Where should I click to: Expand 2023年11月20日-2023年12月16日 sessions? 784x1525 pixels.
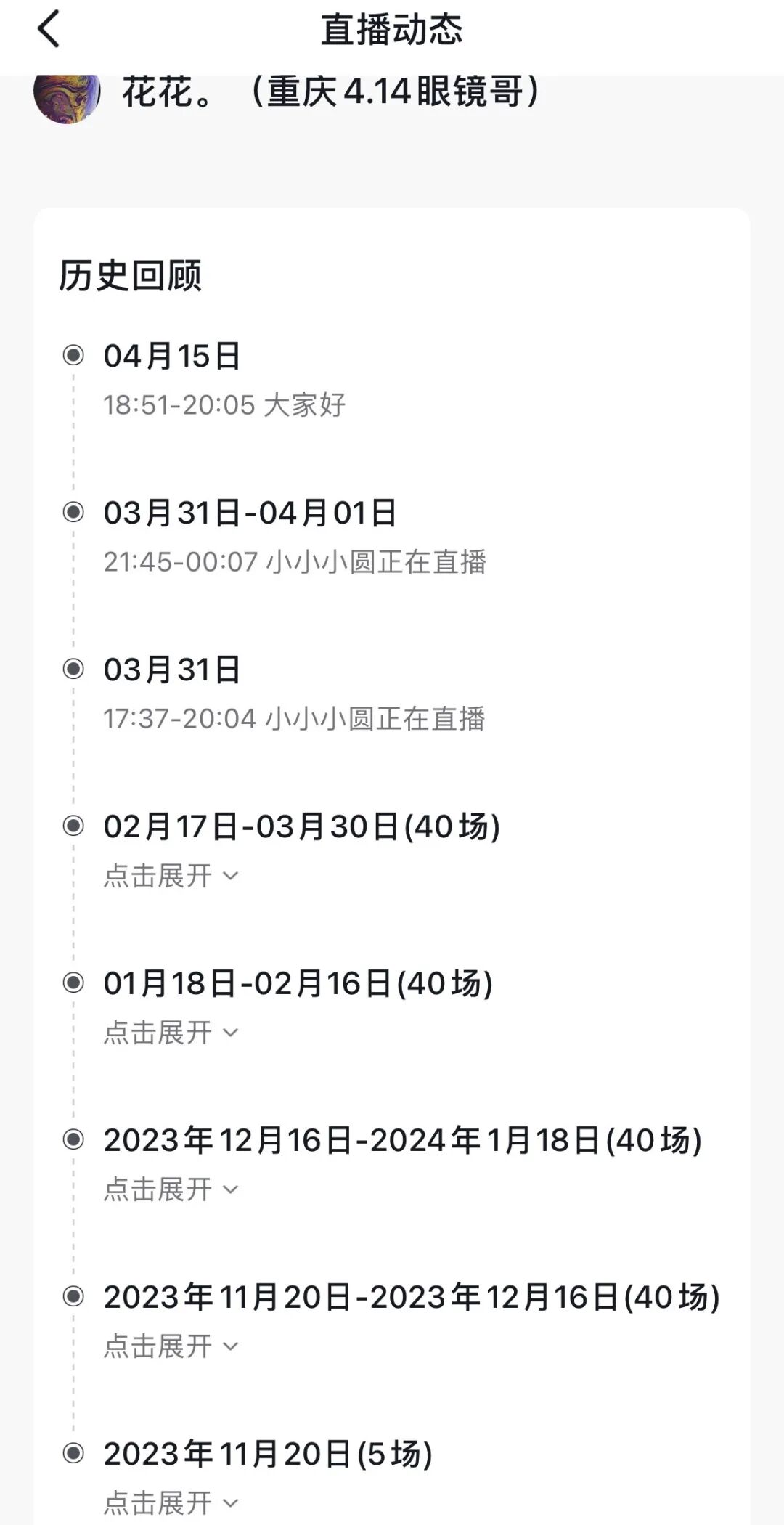coord(171,1346)
